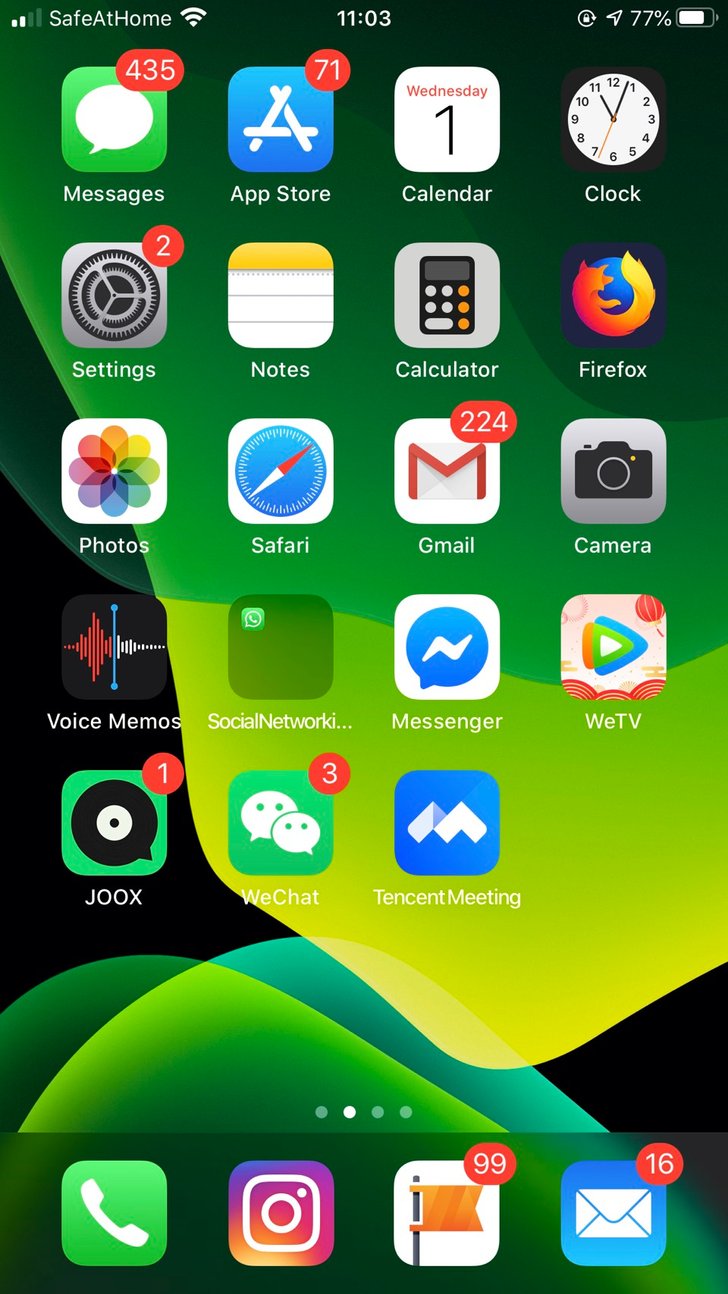Launch the Calculator
The width and height of the screenshot is (728, 1294).
[447, 295]
